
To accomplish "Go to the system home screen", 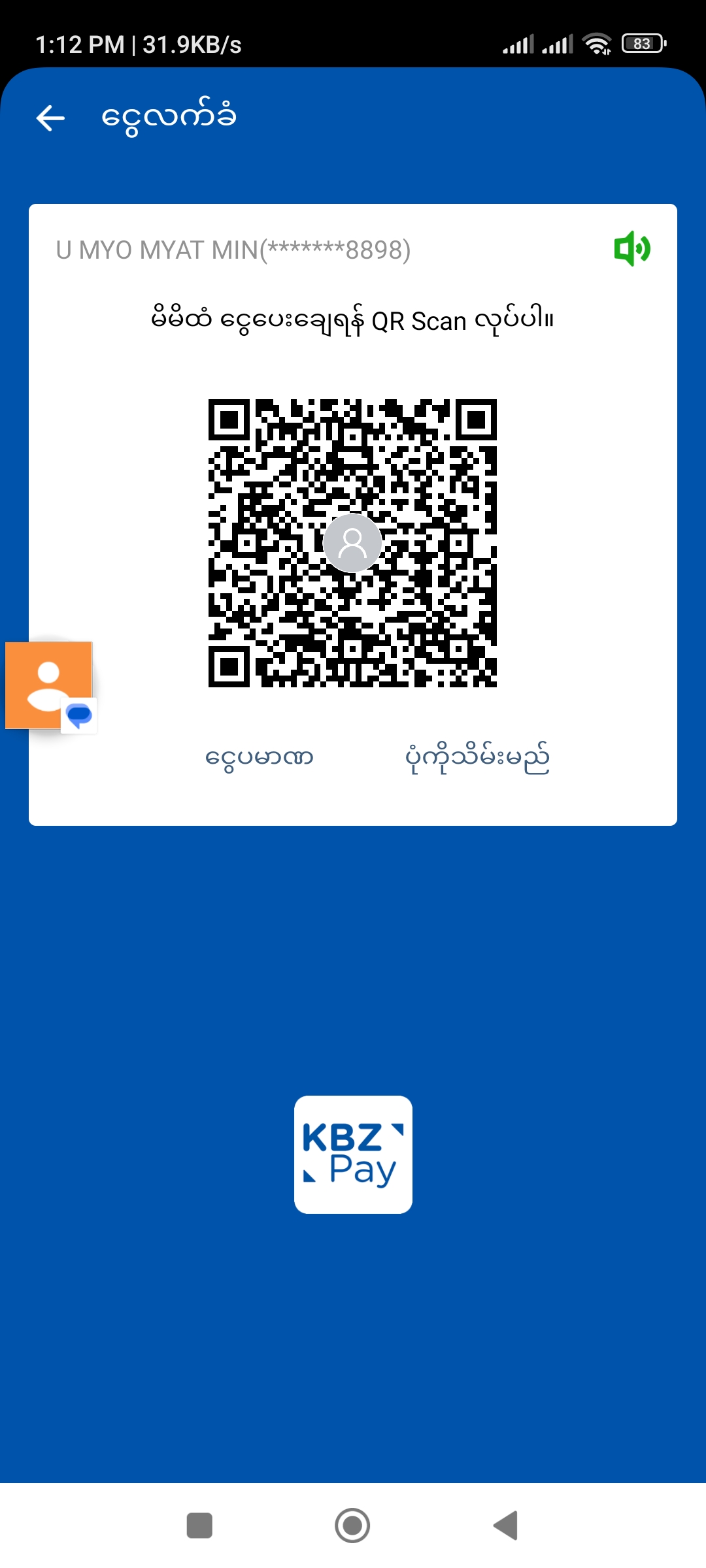I will pos(352,1526).
